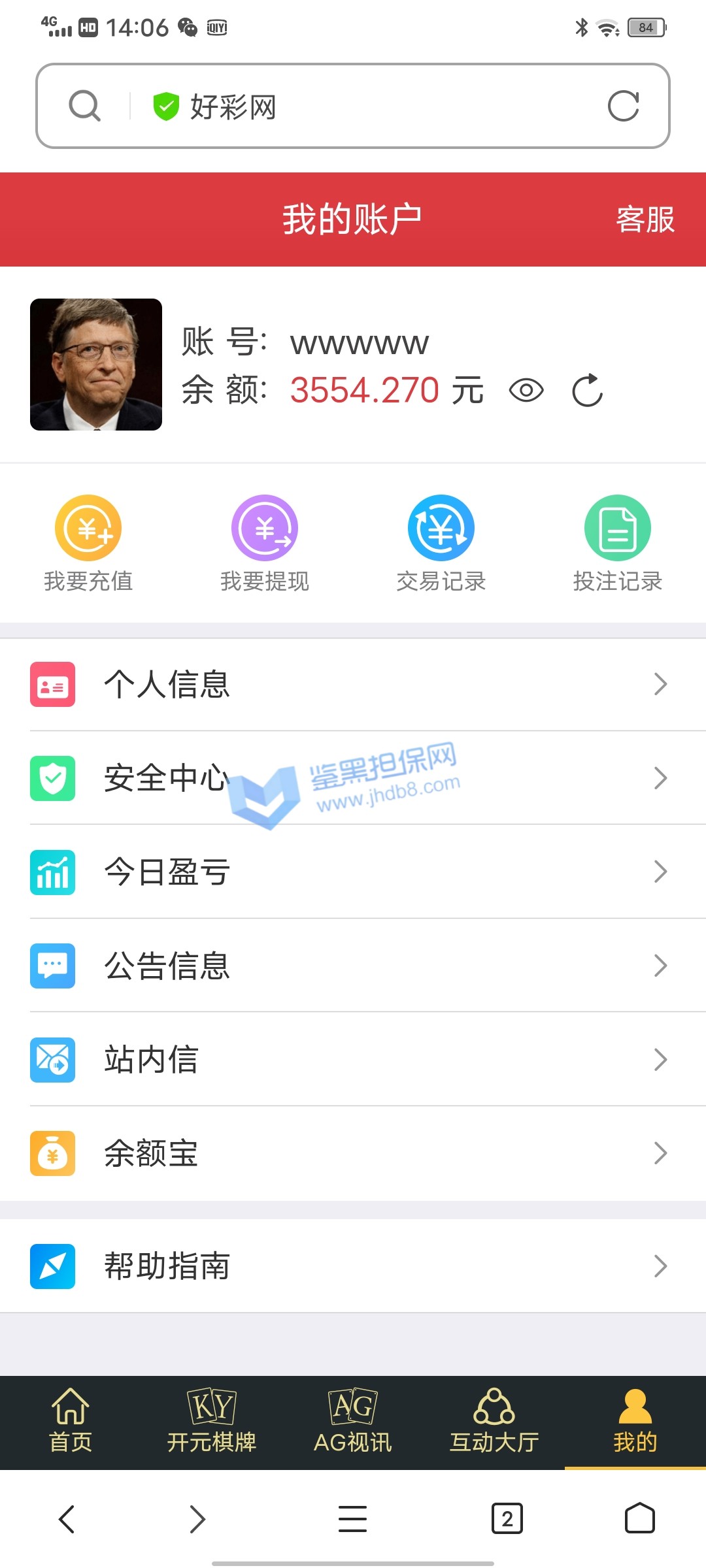The width and height of the screenshot is (706, 1568).
Task: Switch to the 开元棋牌 tab
Action: [x=212, y=1422]
